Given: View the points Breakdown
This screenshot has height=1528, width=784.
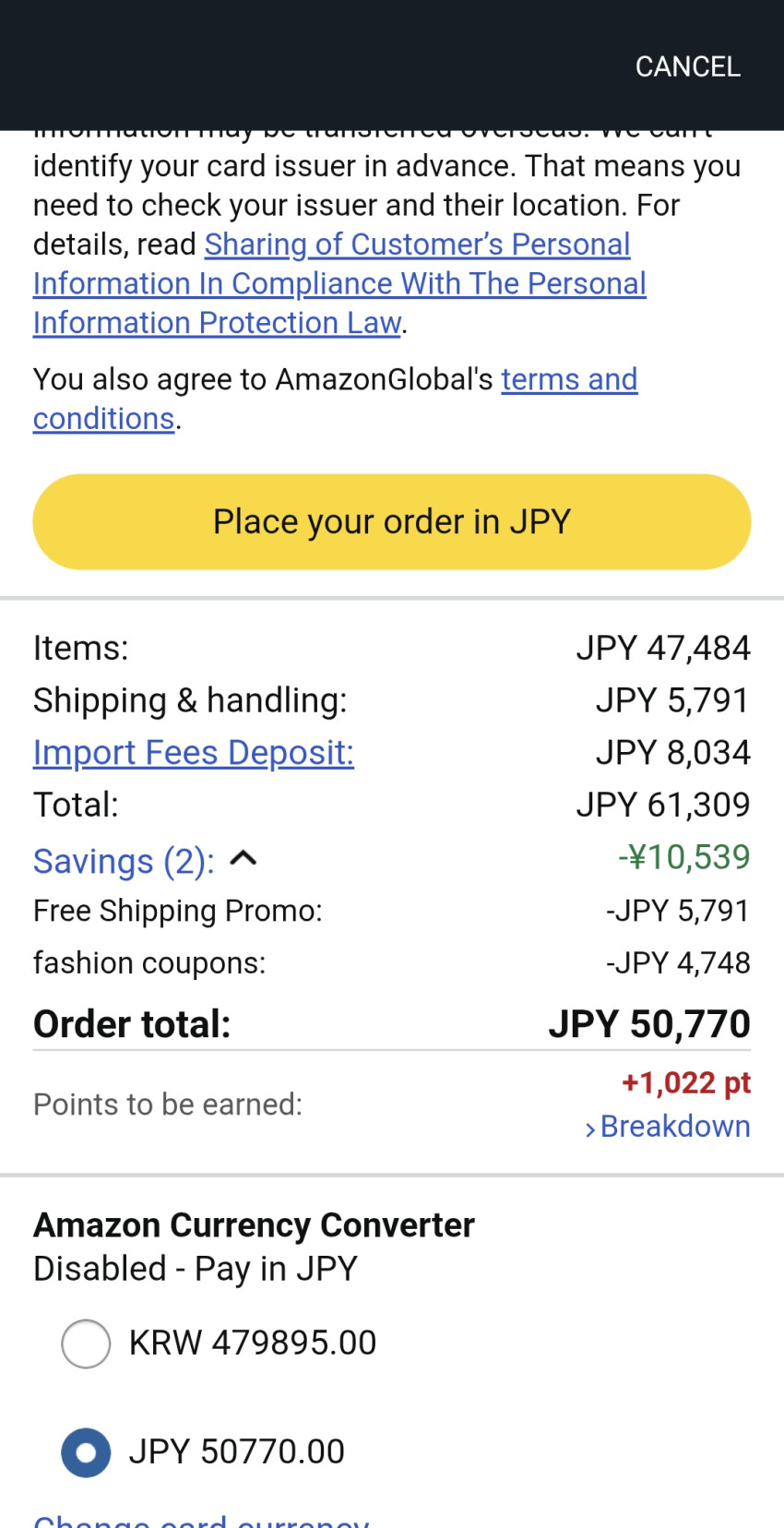Looking at the screenshot, I should coord(673,1127).
